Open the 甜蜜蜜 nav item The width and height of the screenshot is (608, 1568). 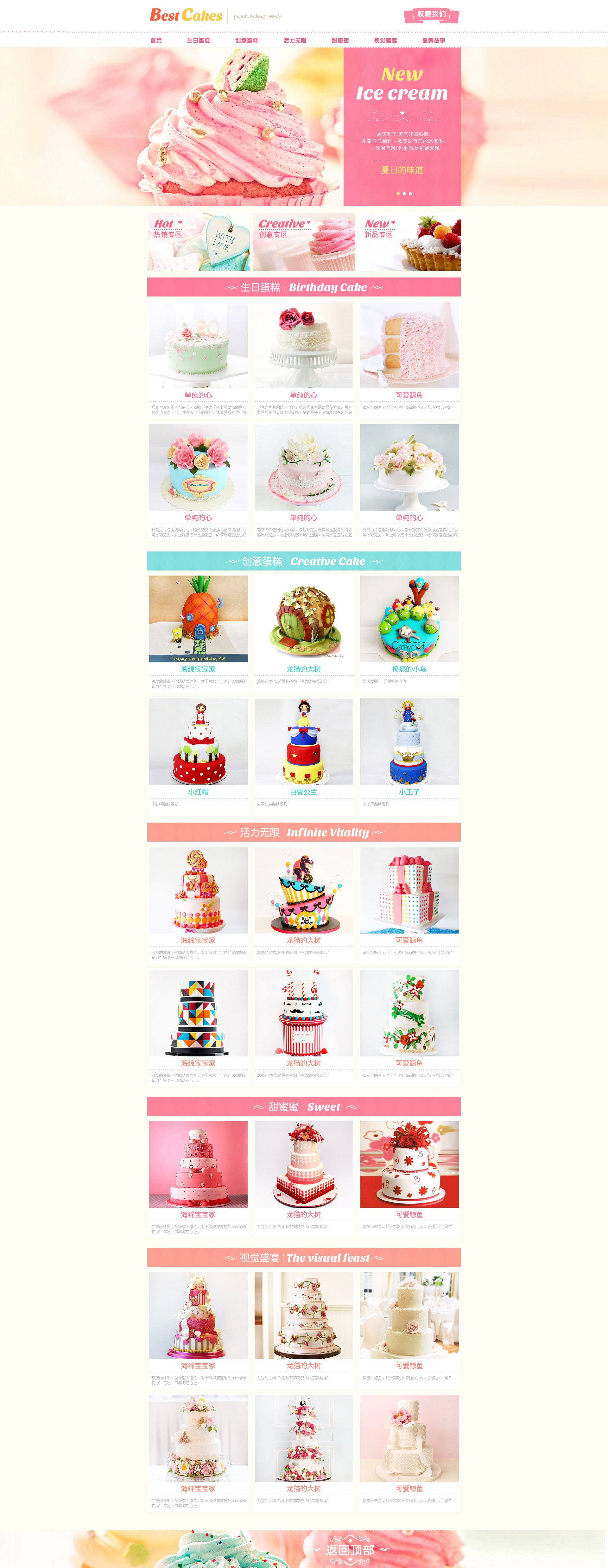coord(340,41)
